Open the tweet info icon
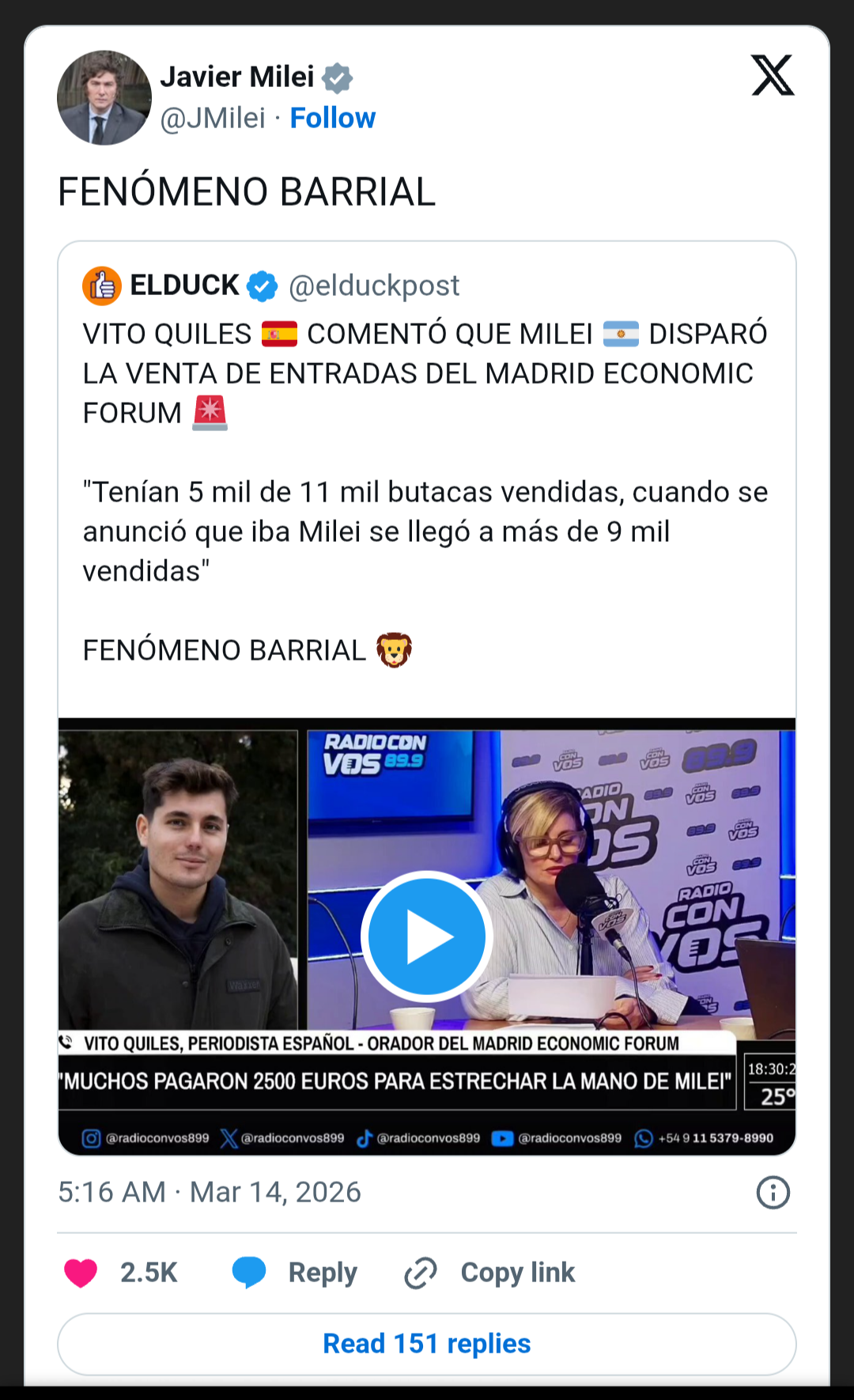The width and height of the screenshot is (854, 1400). (x=773, y=1192)
